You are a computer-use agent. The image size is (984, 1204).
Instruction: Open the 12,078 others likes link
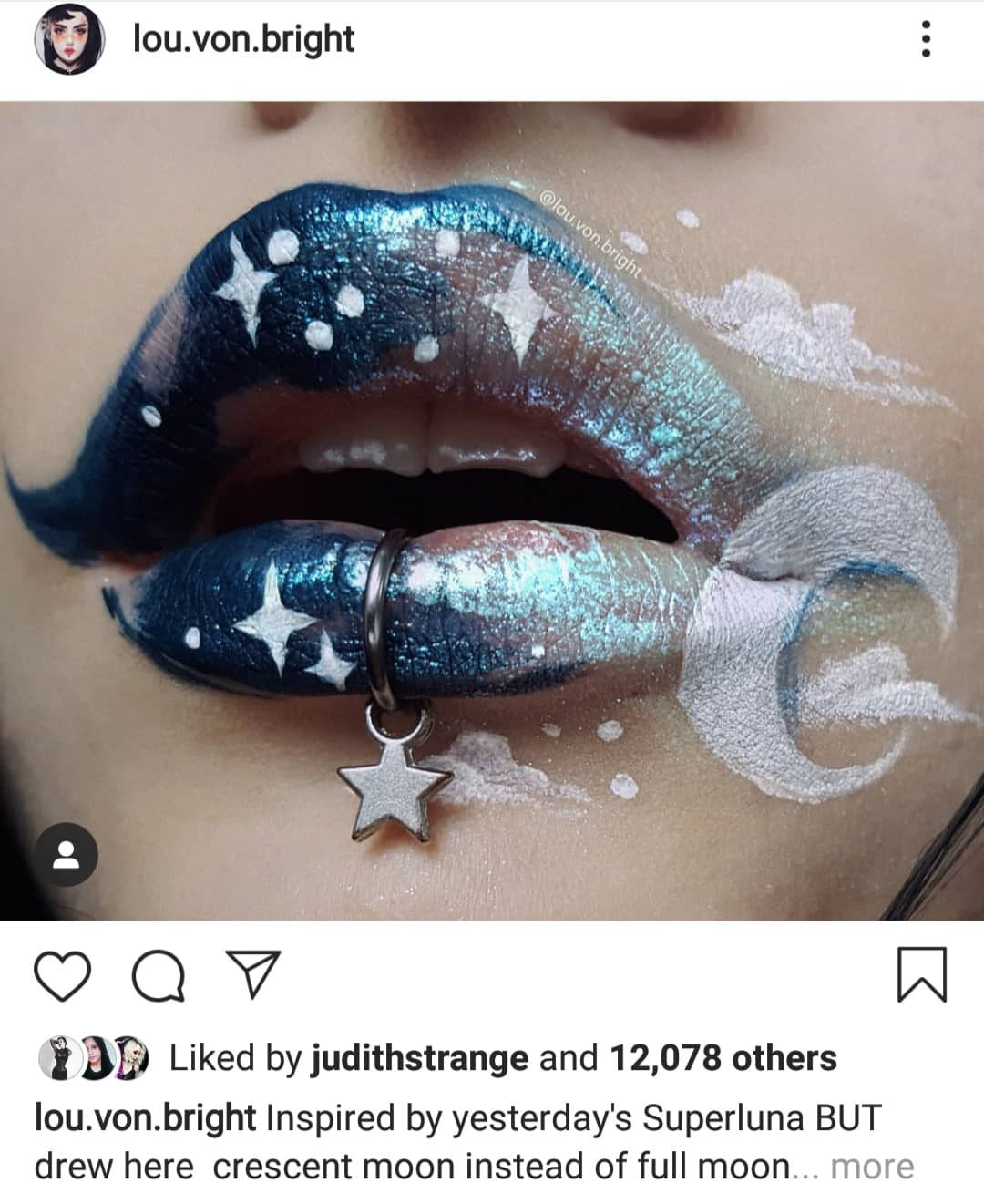click(x=721, y=1058)
